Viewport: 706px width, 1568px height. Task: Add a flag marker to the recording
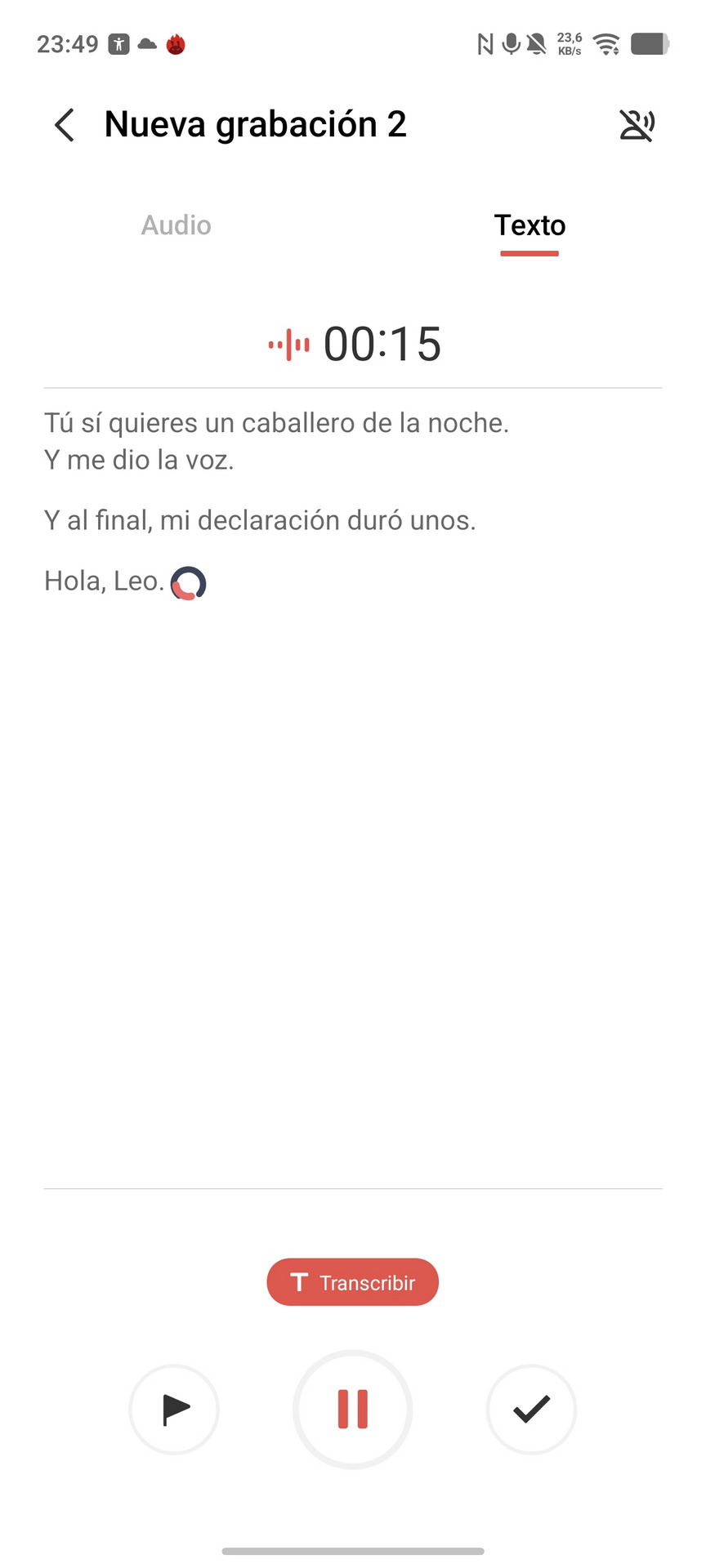174,1410
